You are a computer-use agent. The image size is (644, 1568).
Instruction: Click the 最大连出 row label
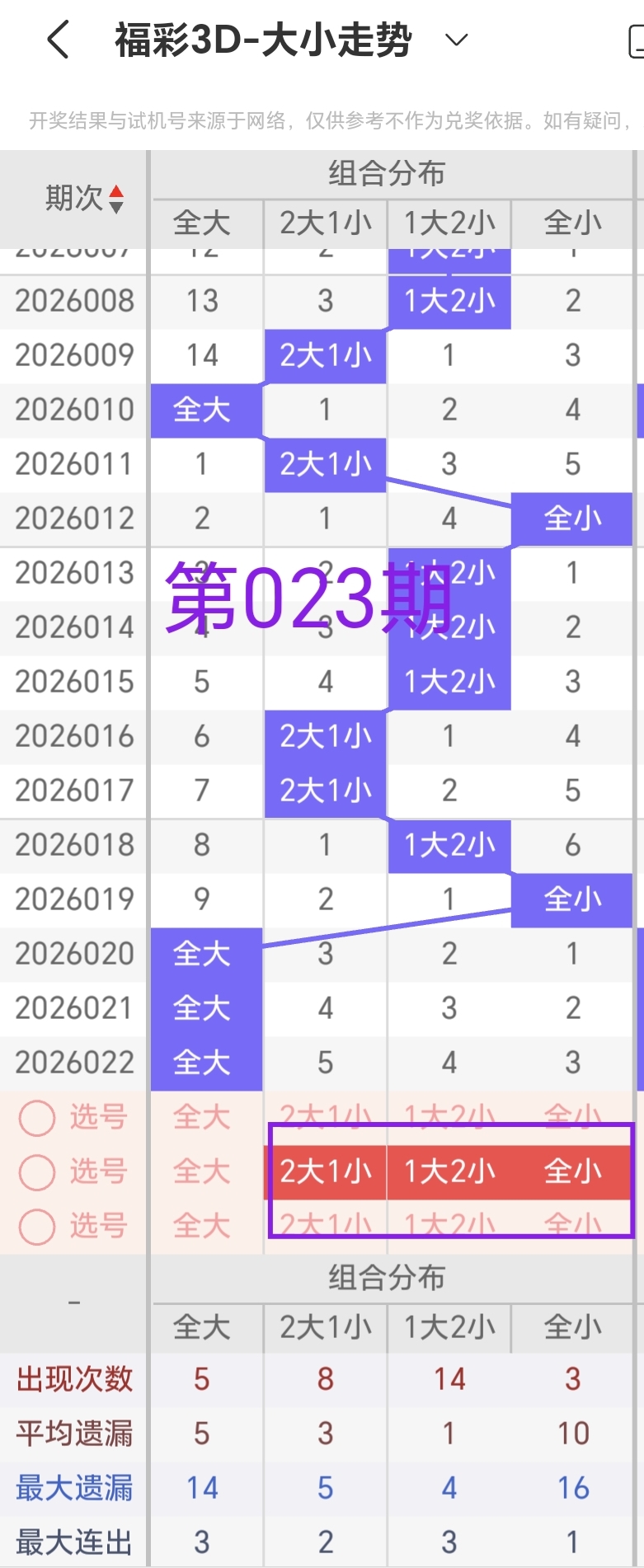tap(74, 1542)
